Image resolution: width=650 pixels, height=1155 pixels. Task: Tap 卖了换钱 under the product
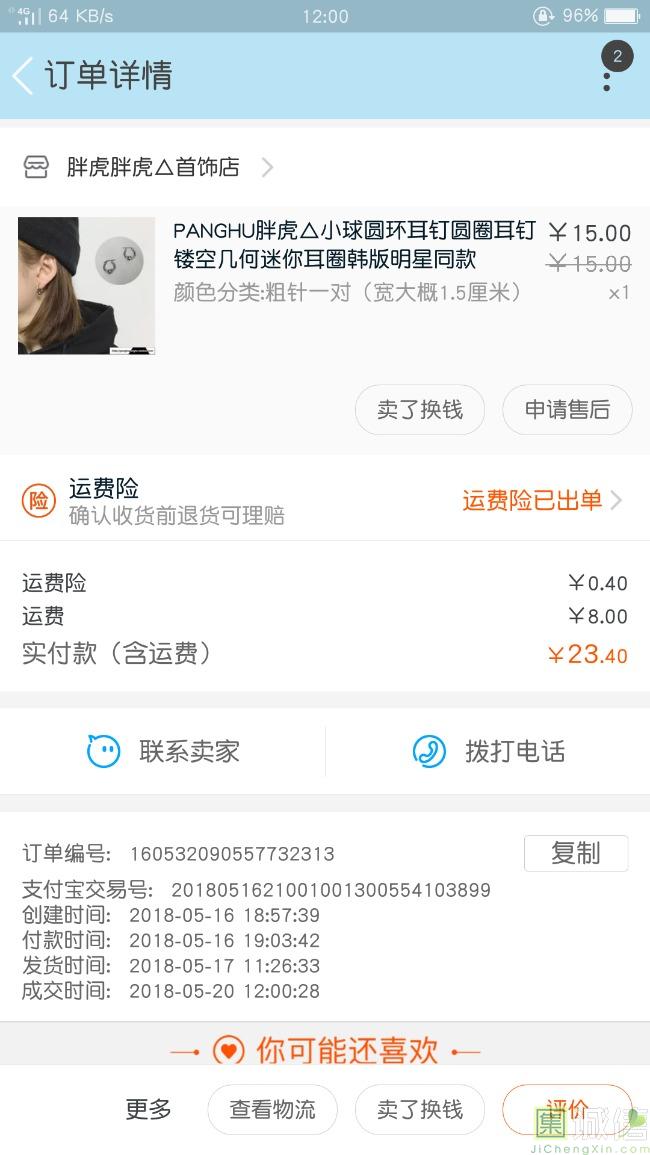[x=420, y=410]
